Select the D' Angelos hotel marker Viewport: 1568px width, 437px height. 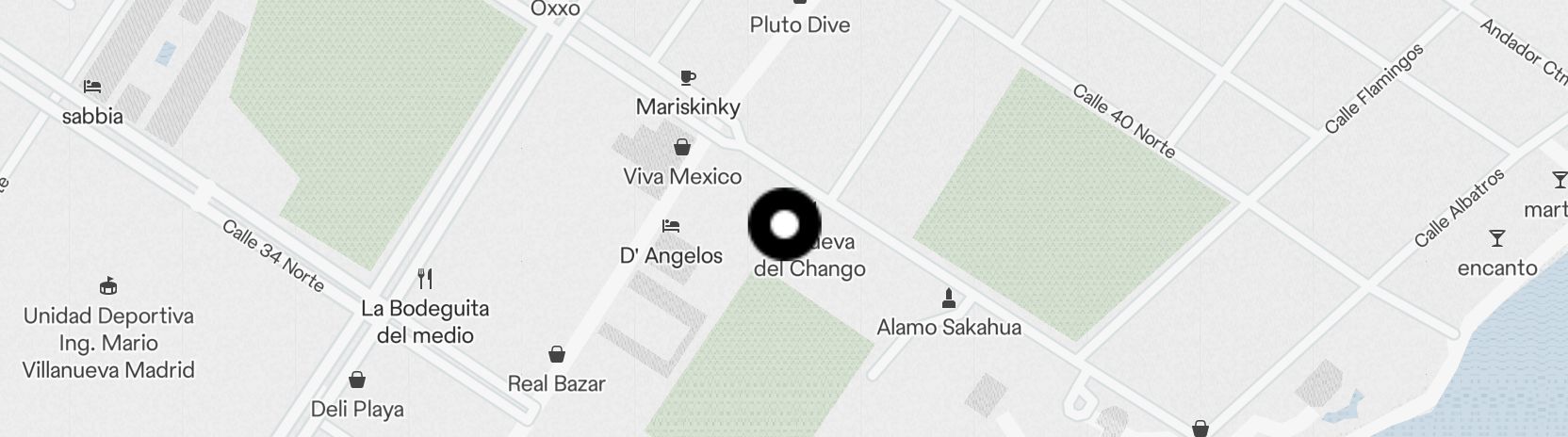coord(671,227)
